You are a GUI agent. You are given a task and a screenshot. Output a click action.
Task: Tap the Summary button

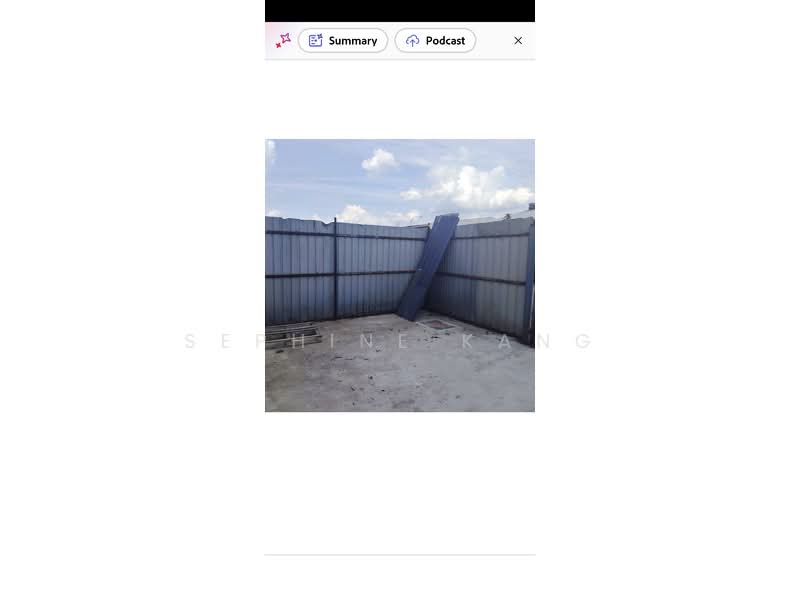(x=343, y=41)
